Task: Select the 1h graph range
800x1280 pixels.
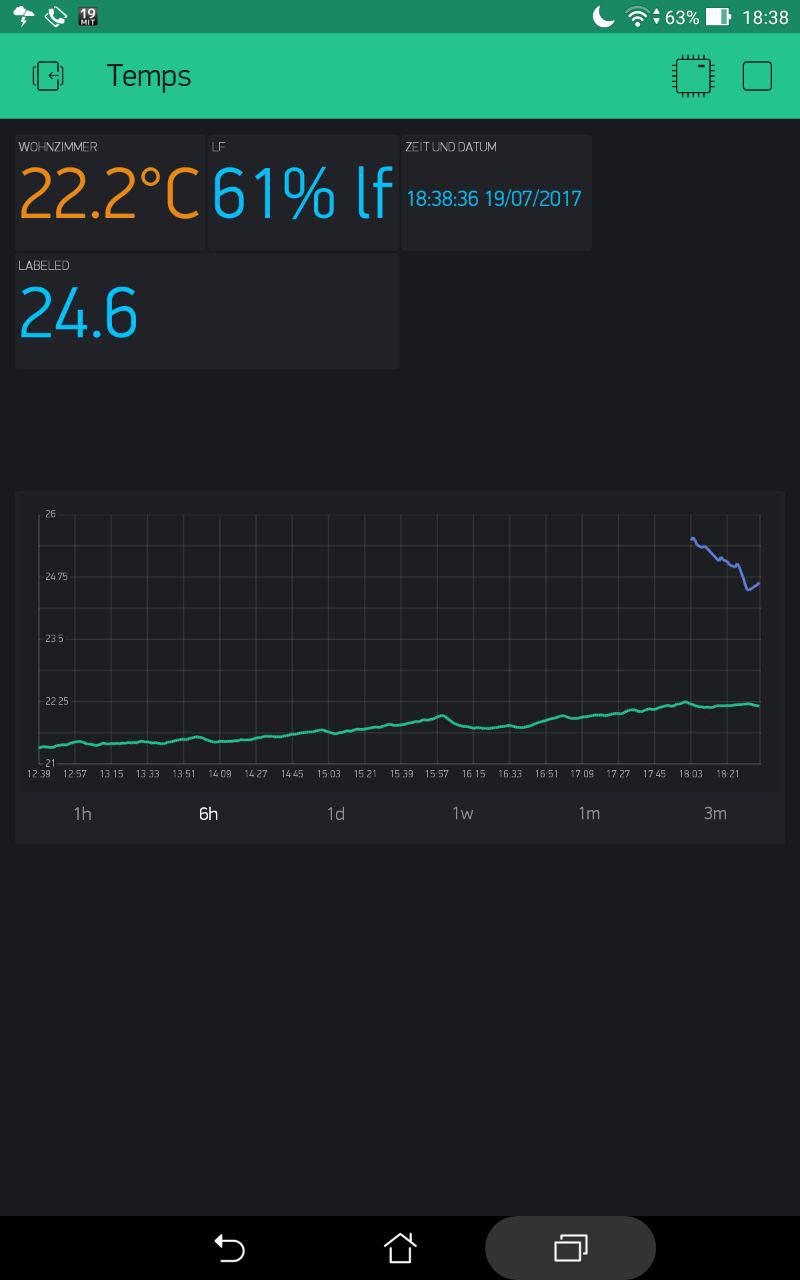Action: click(x=83, y=814)
